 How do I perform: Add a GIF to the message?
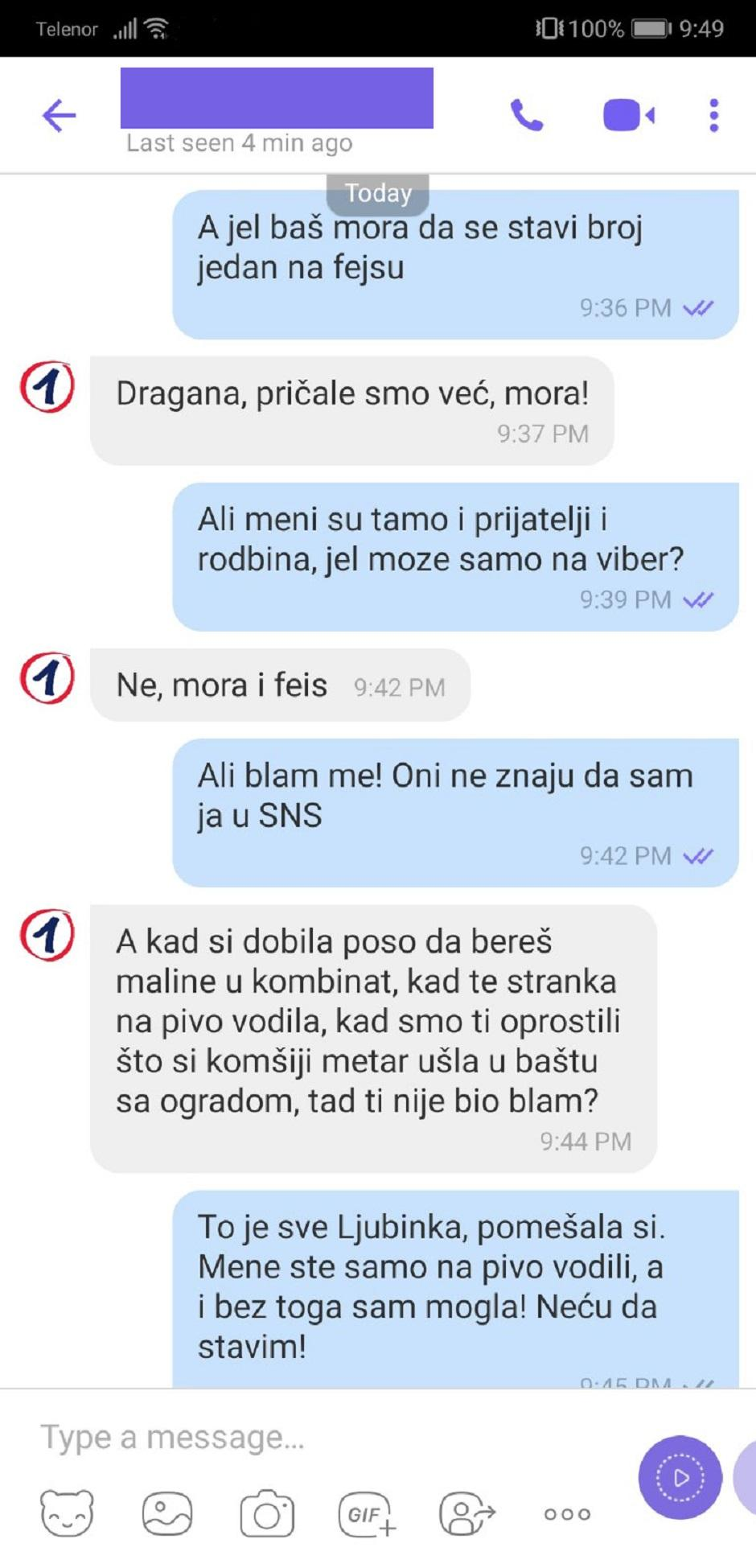[x=367, y=1515]
